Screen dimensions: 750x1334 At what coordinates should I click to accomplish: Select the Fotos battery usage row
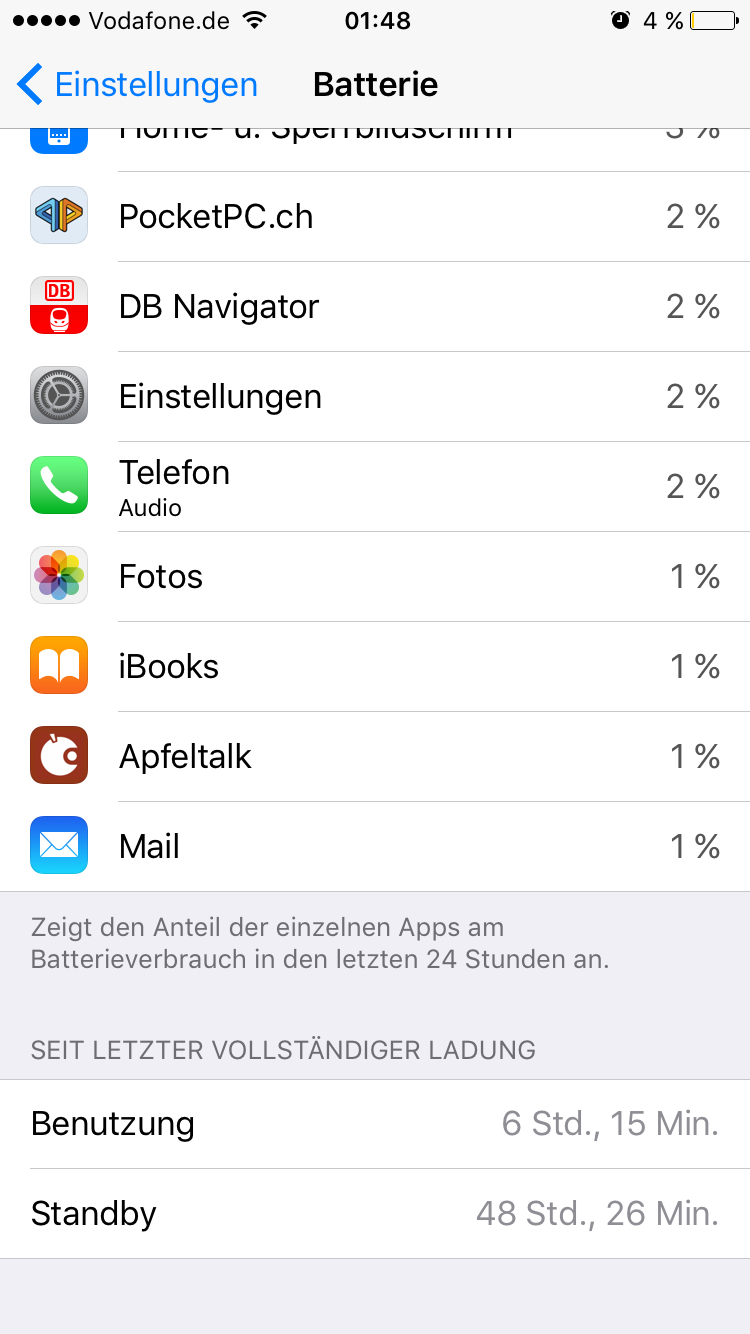pos(375,576)
